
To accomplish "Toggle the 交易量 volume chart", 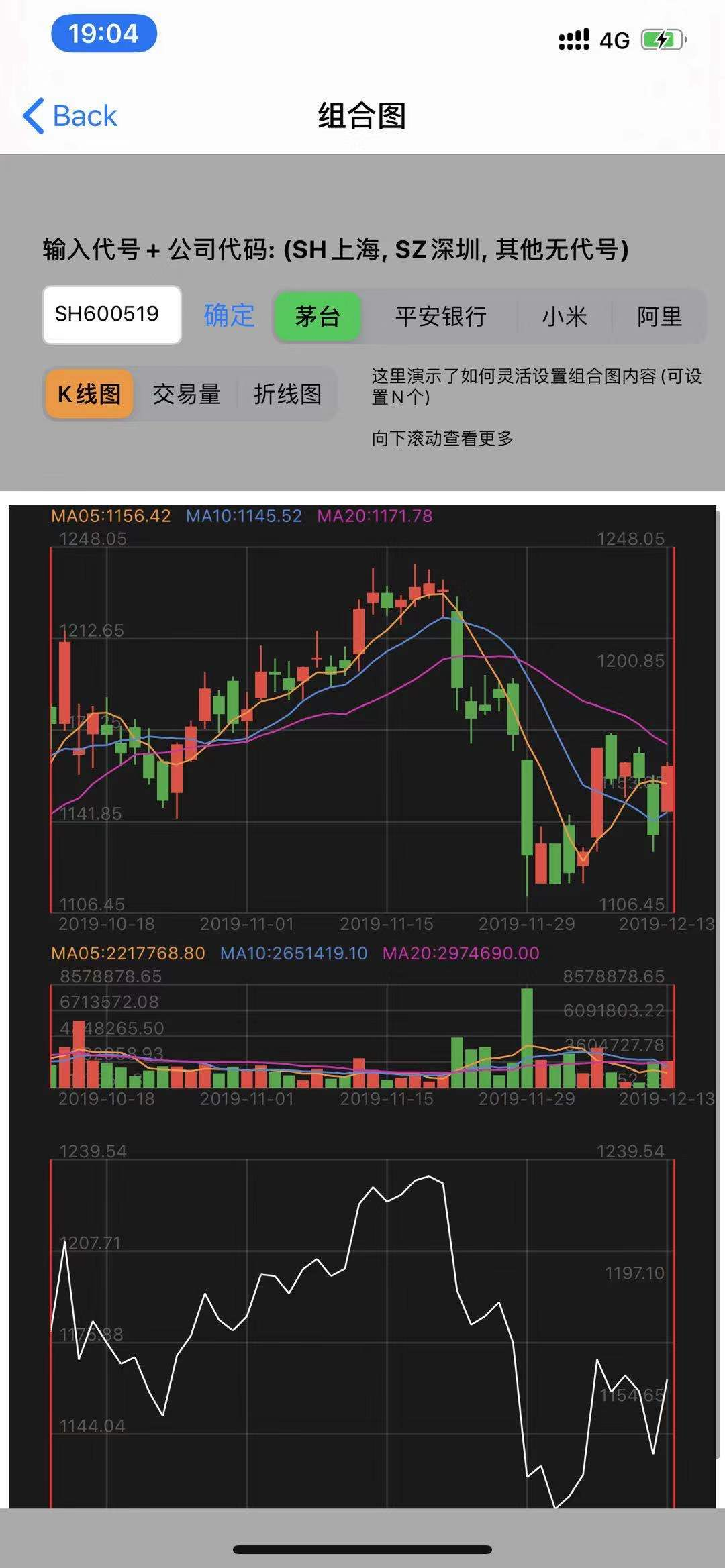I will click(187, 394).
